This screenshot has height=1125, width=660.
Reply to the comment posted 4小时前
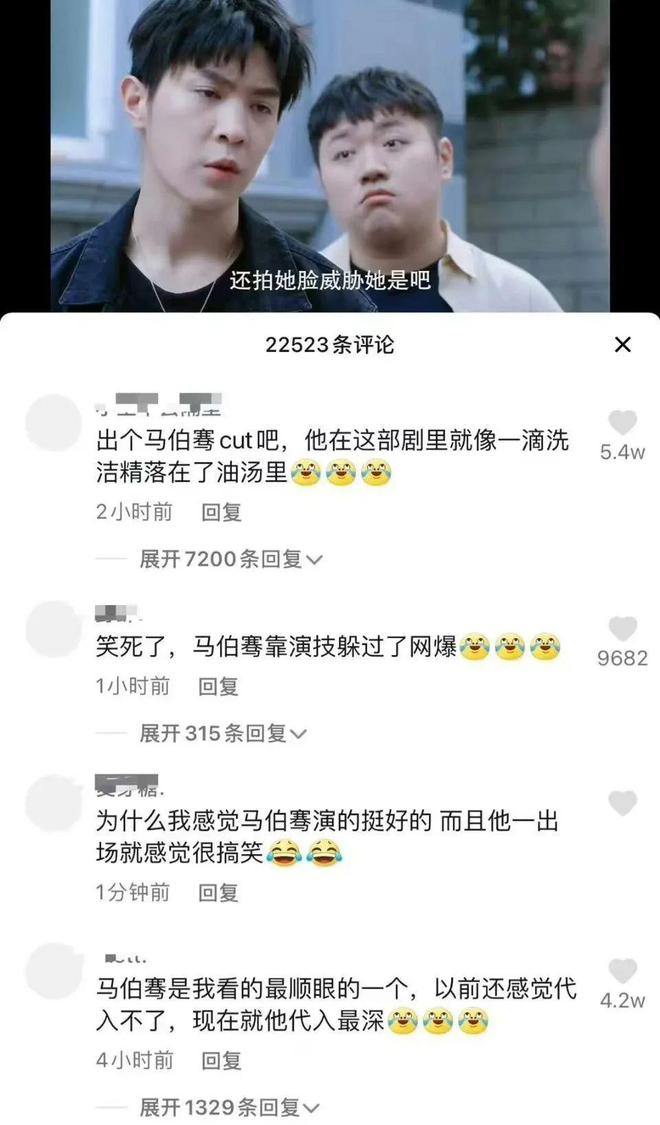pos(221,1059)
